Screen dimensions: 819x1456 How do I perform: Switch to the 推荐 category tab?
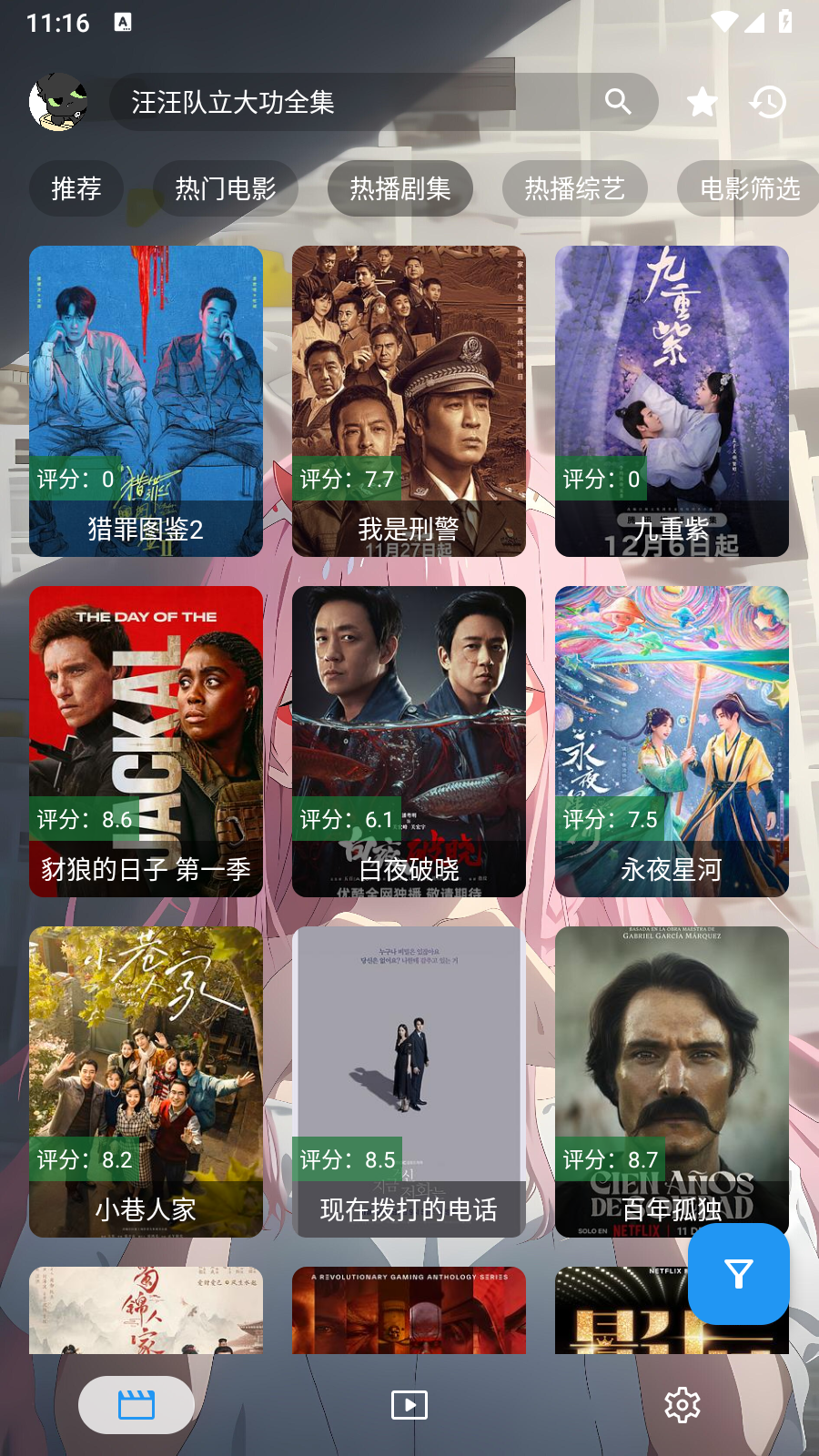click(76, 188)
